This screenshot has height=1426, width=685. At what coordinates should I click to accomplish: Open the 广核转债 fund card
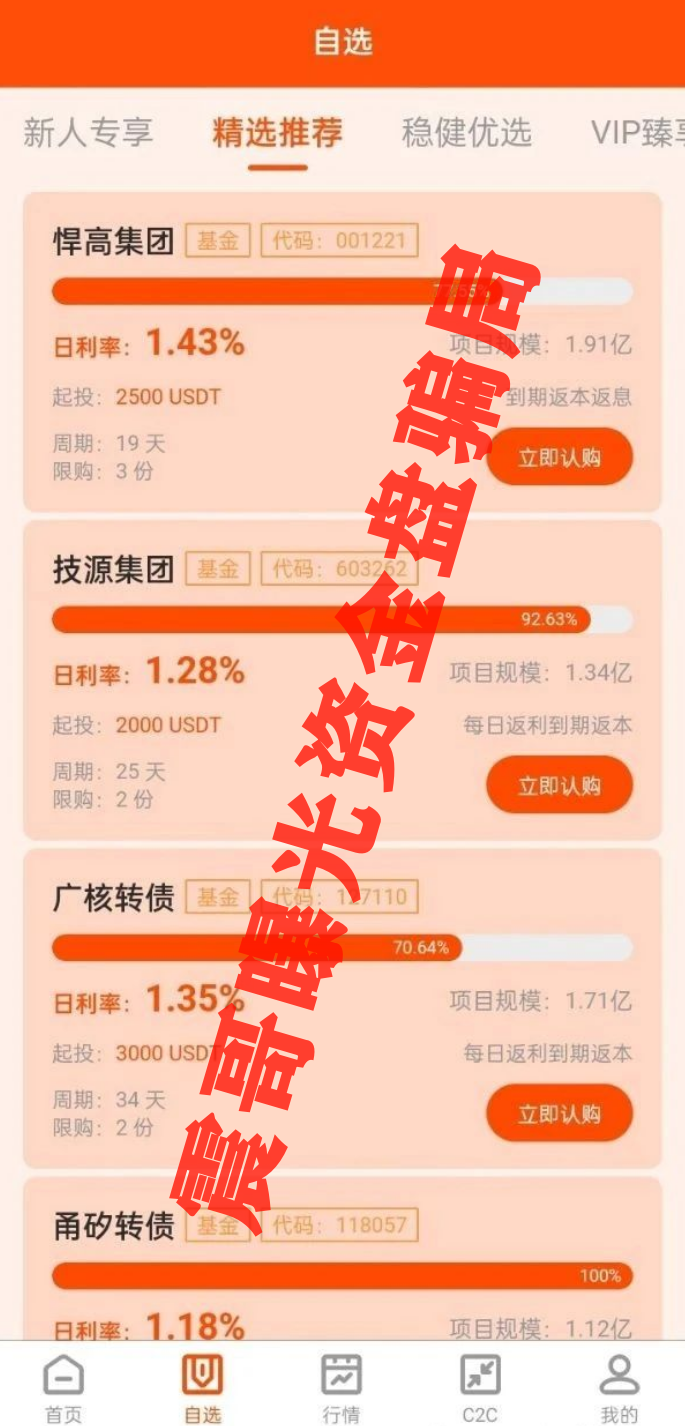tap(342, 1009)
